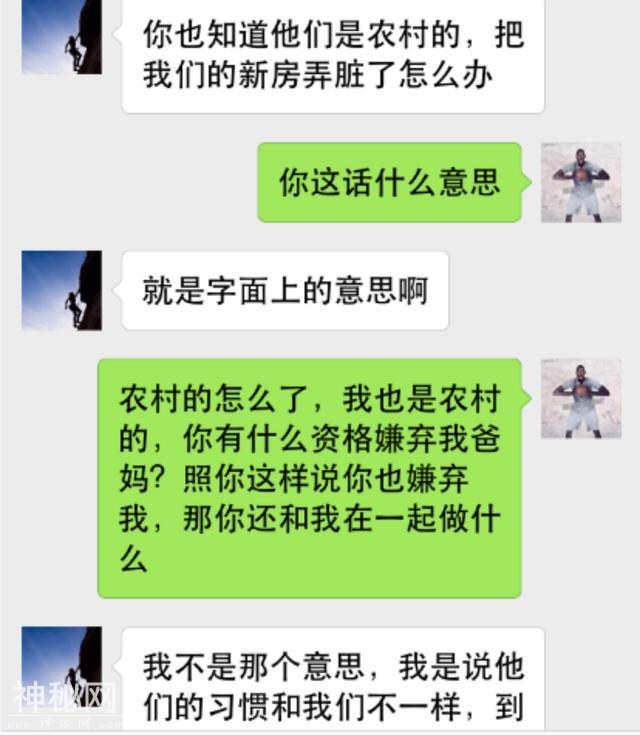View profile from avatar beside '农村的怎么了' message
The width and height of the screenshot is (640, 735).
(581, 398)
